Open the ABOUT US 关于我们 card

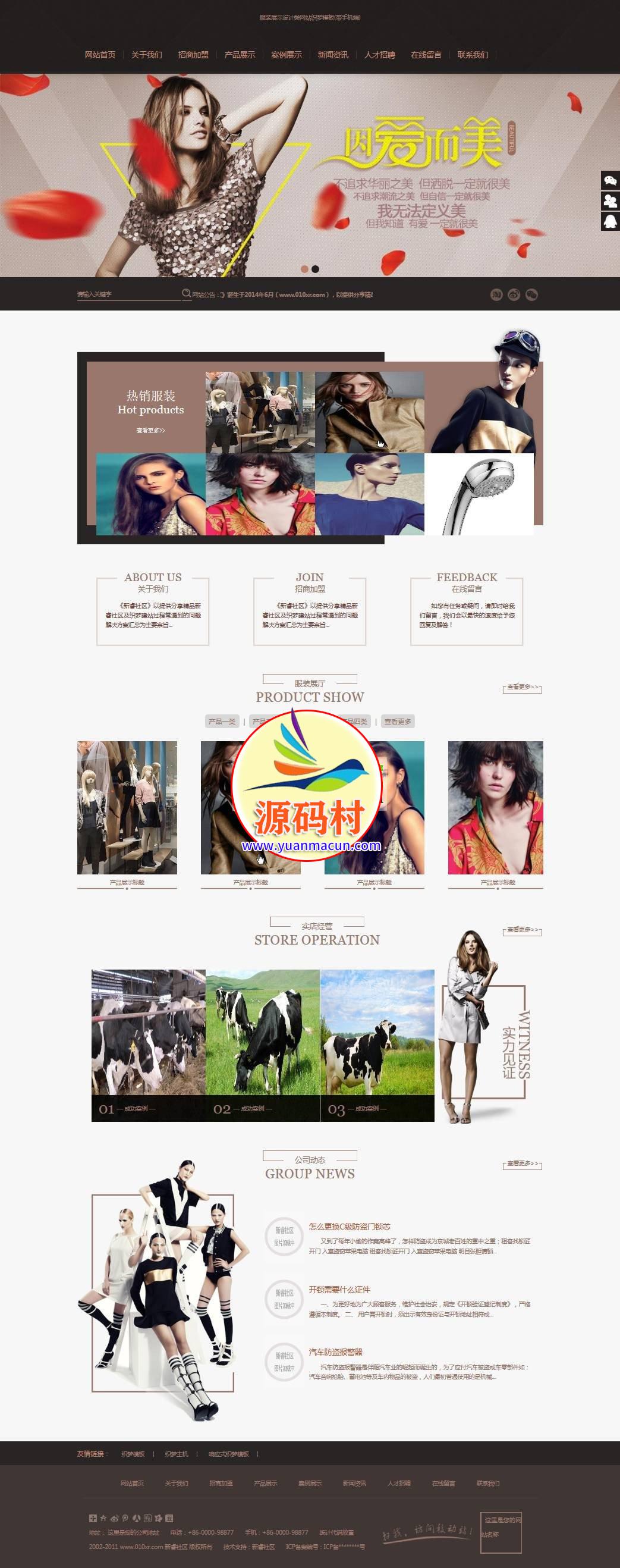pos(153,609)
